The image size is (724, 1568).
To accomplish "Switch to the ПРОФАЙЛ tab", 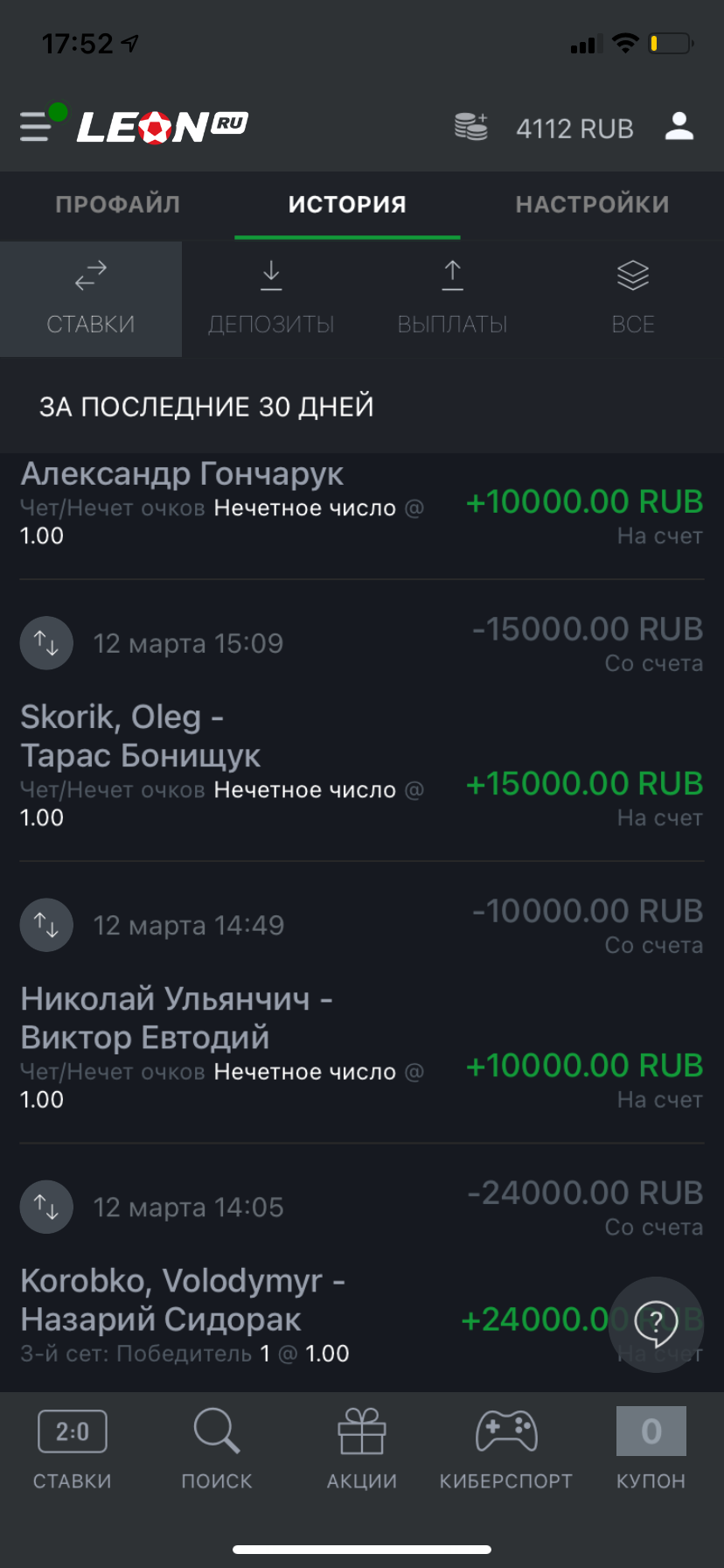I will 118,205.
